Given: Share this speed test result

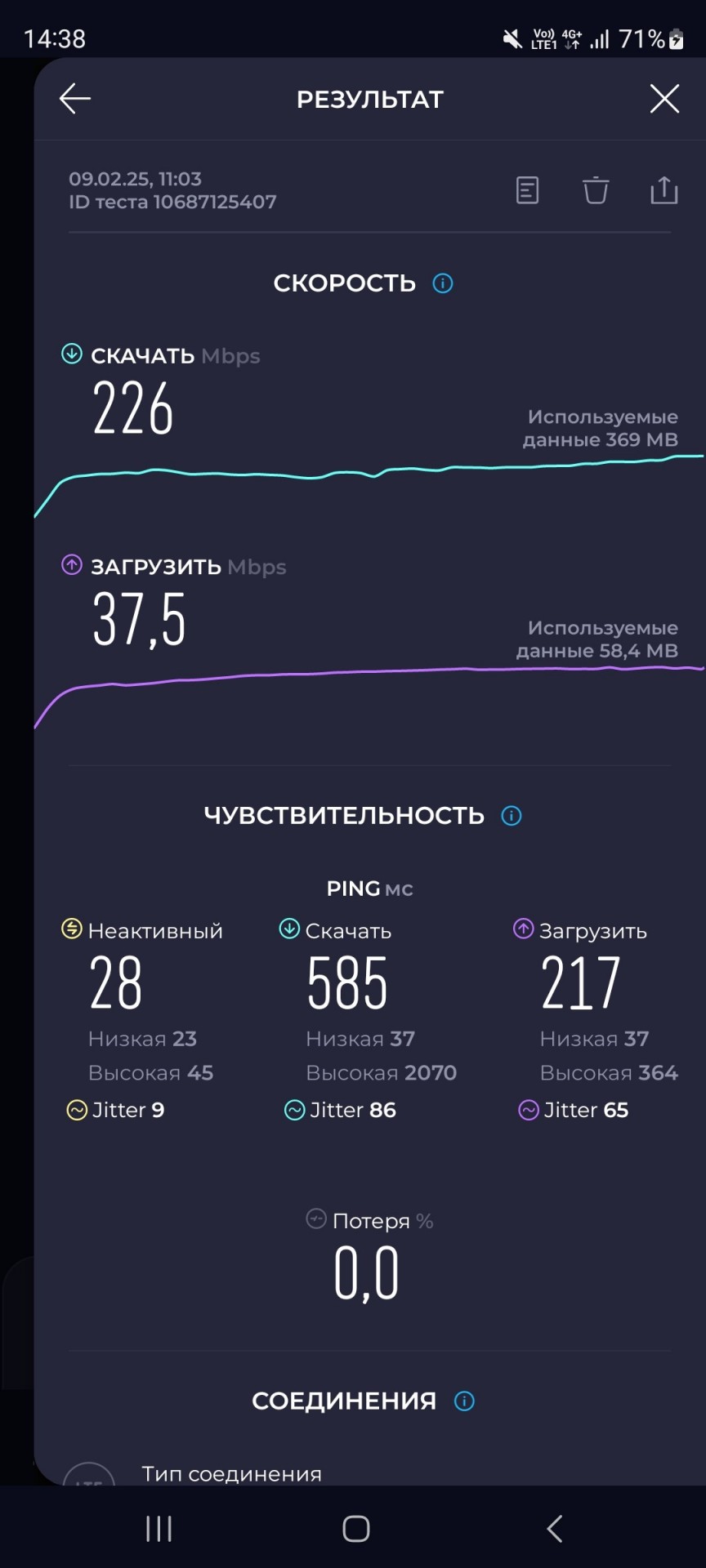Looking at the screenshot, I should (664, 190).
